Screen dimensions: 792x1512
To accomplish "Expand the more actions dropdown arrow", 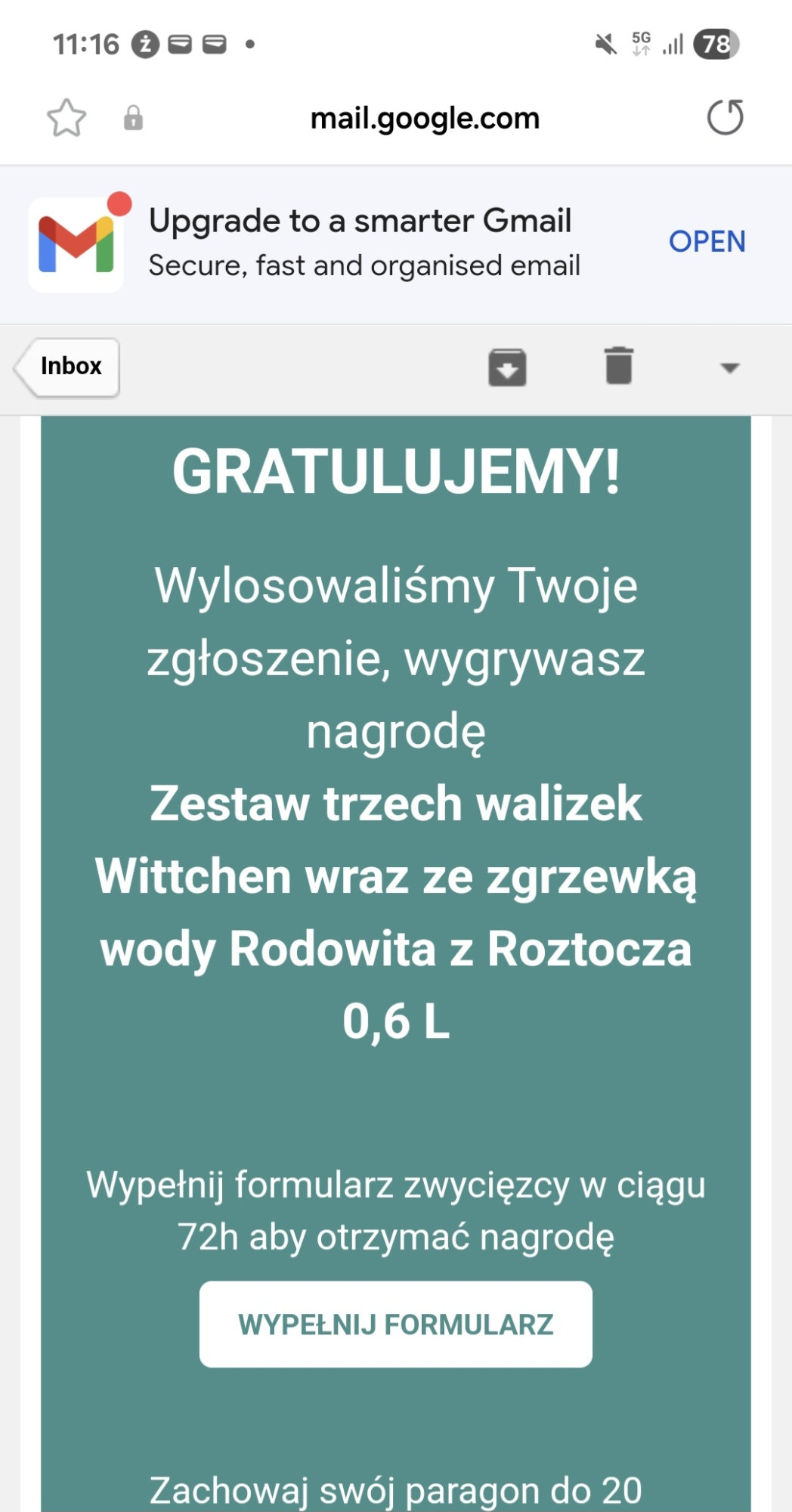I will pyautogui.click(x=729, y=368).
